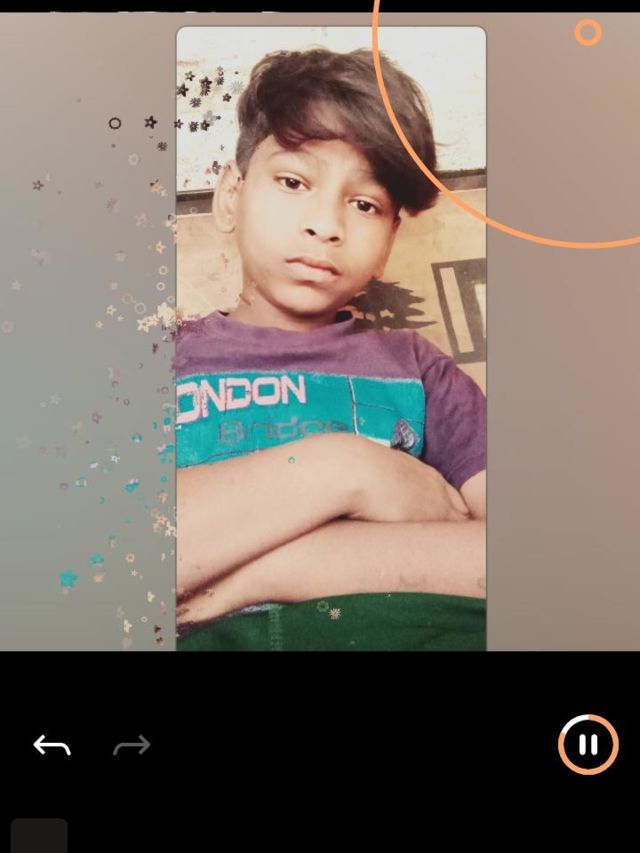Redo the reverted edit

(x=131, y=745)
